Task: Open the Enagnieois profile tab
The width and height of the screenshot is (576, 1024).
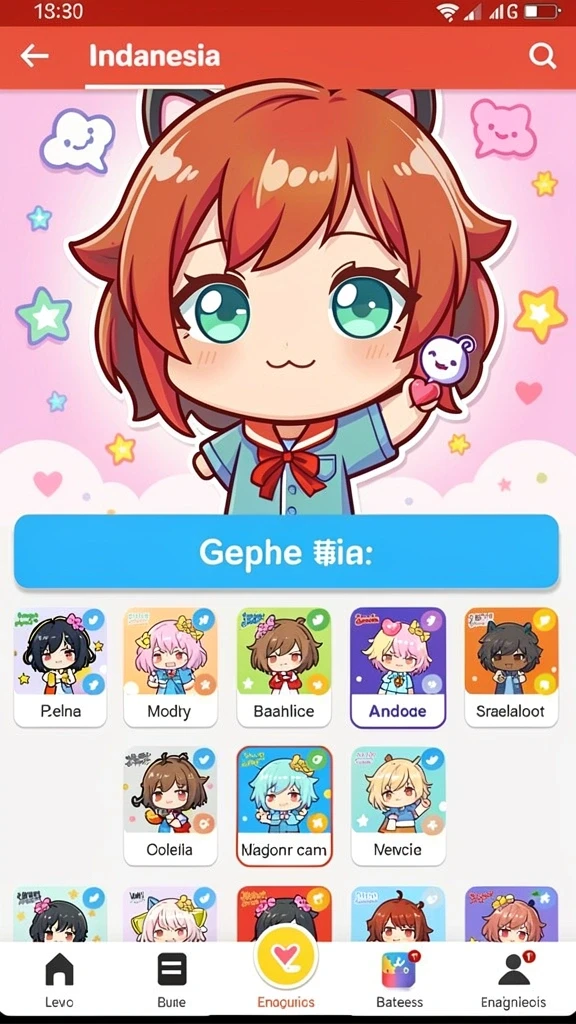Action: point(513,980)
